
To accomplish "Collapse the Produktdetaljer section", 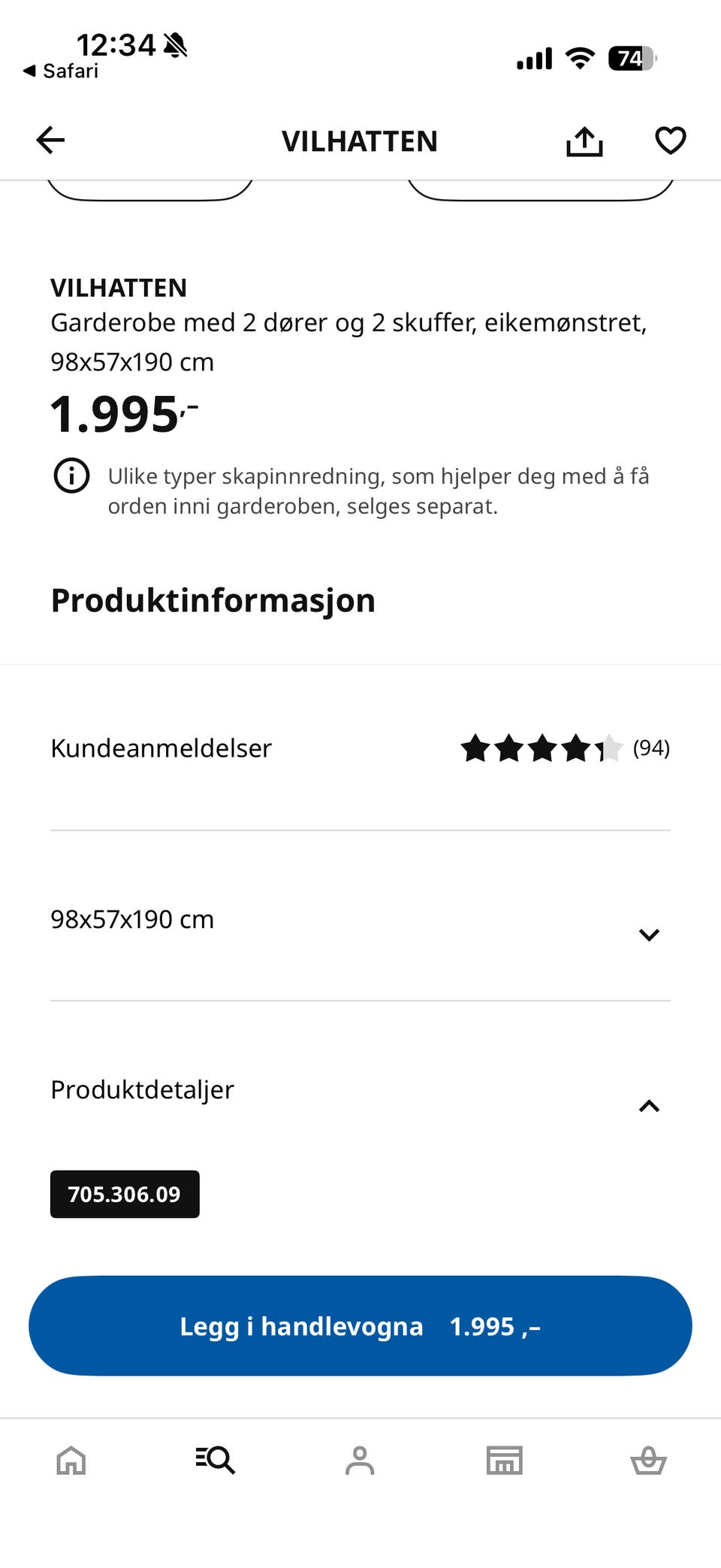I will point(647,1104).
